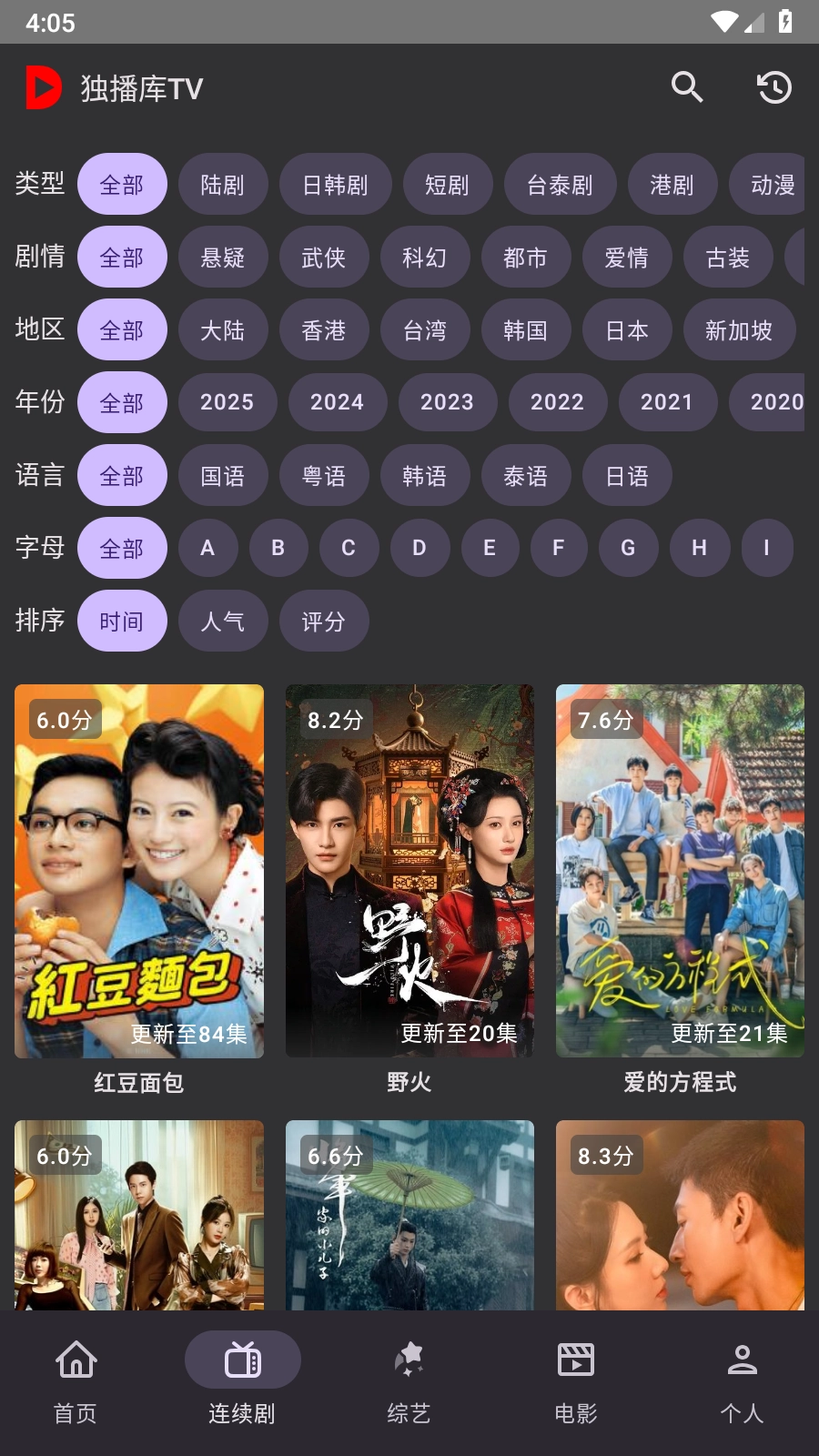The width and height of the screenshot is (819, 1456).
Task: Select the 日韩剧 type chip
Action: pyautogui.click(x=335, y=185)
